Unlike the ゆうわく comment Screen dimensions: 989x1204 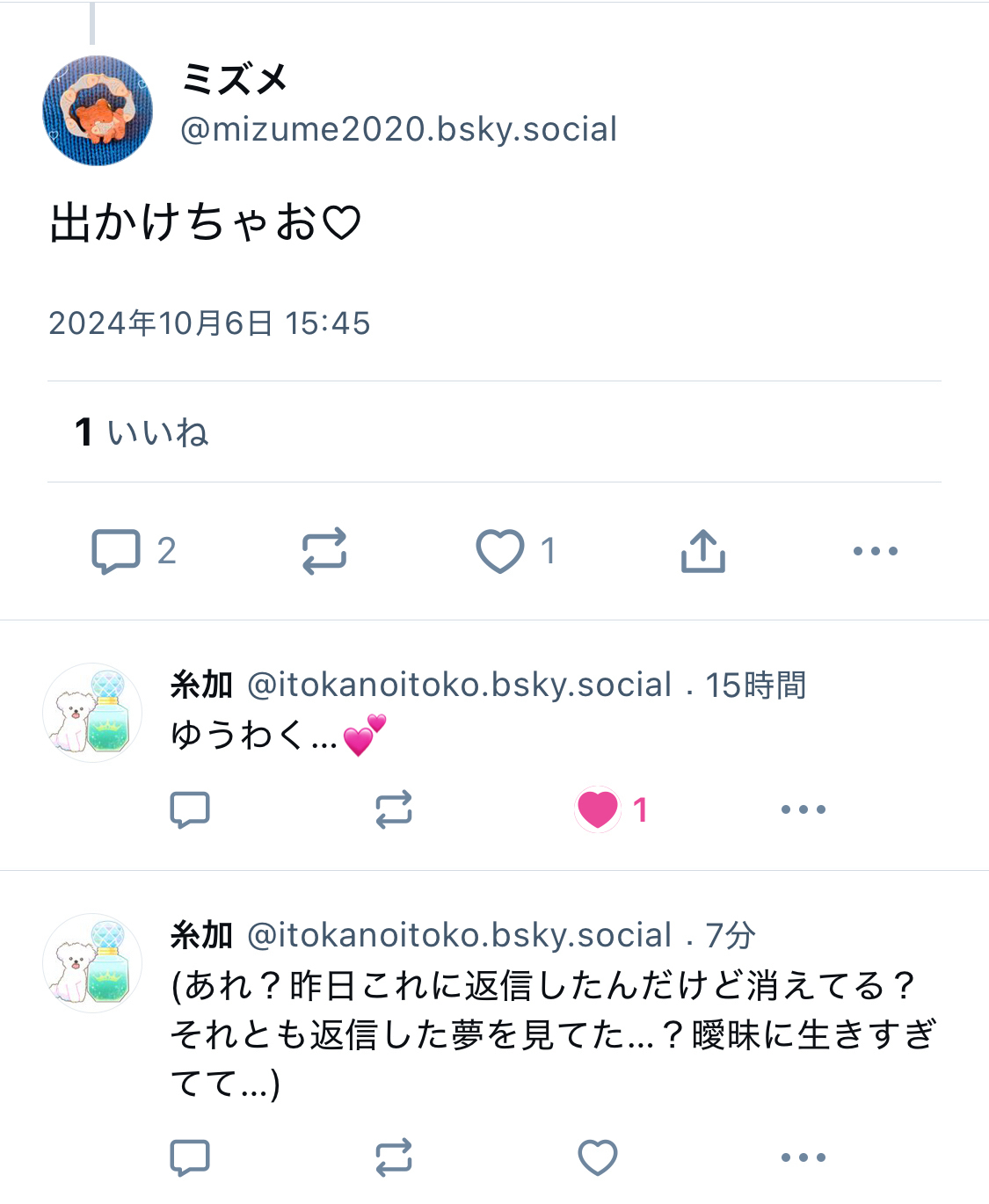pyautogui.click(x=598, y=809)
